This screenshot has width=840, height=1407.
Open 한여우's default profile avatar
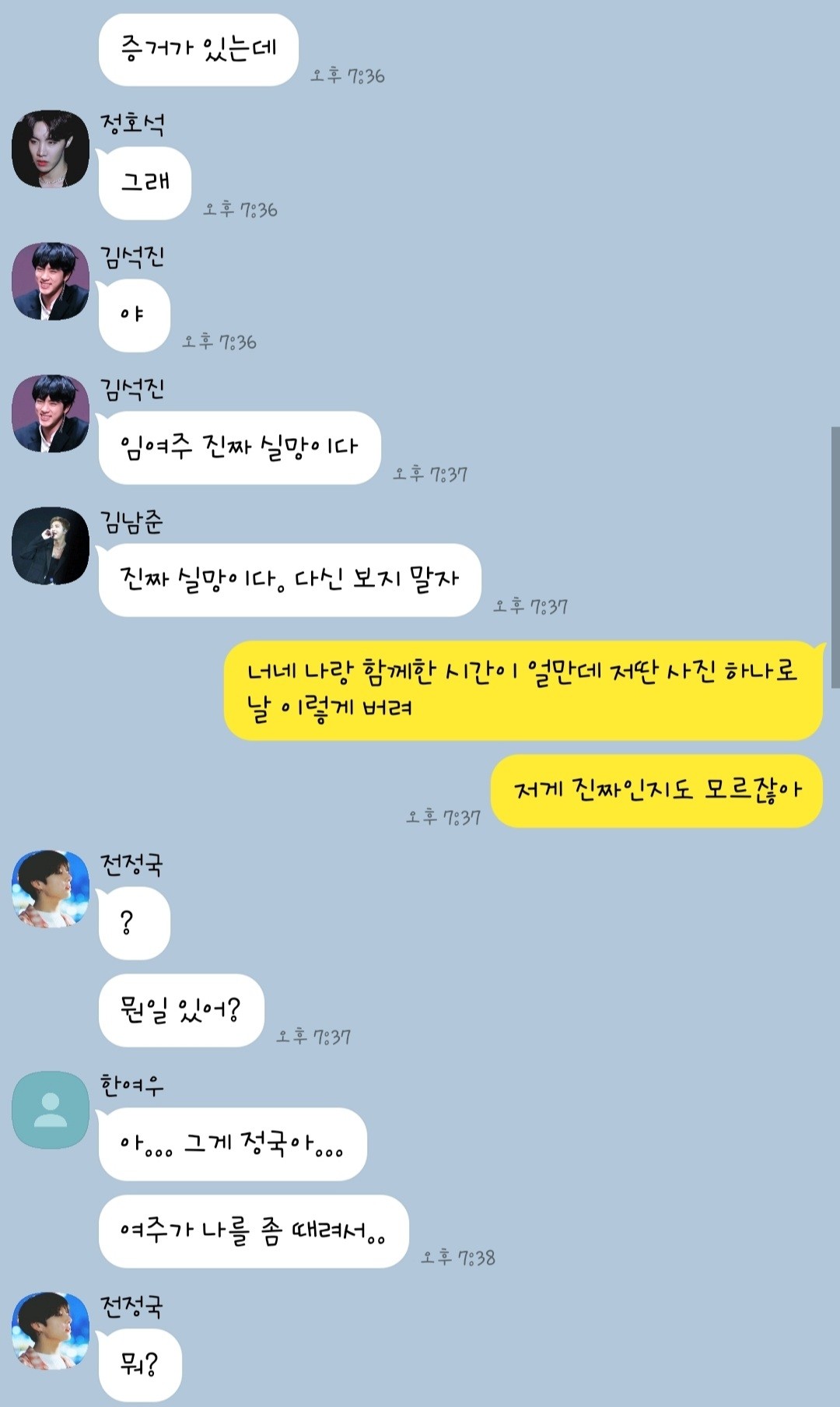[51, 1110]
